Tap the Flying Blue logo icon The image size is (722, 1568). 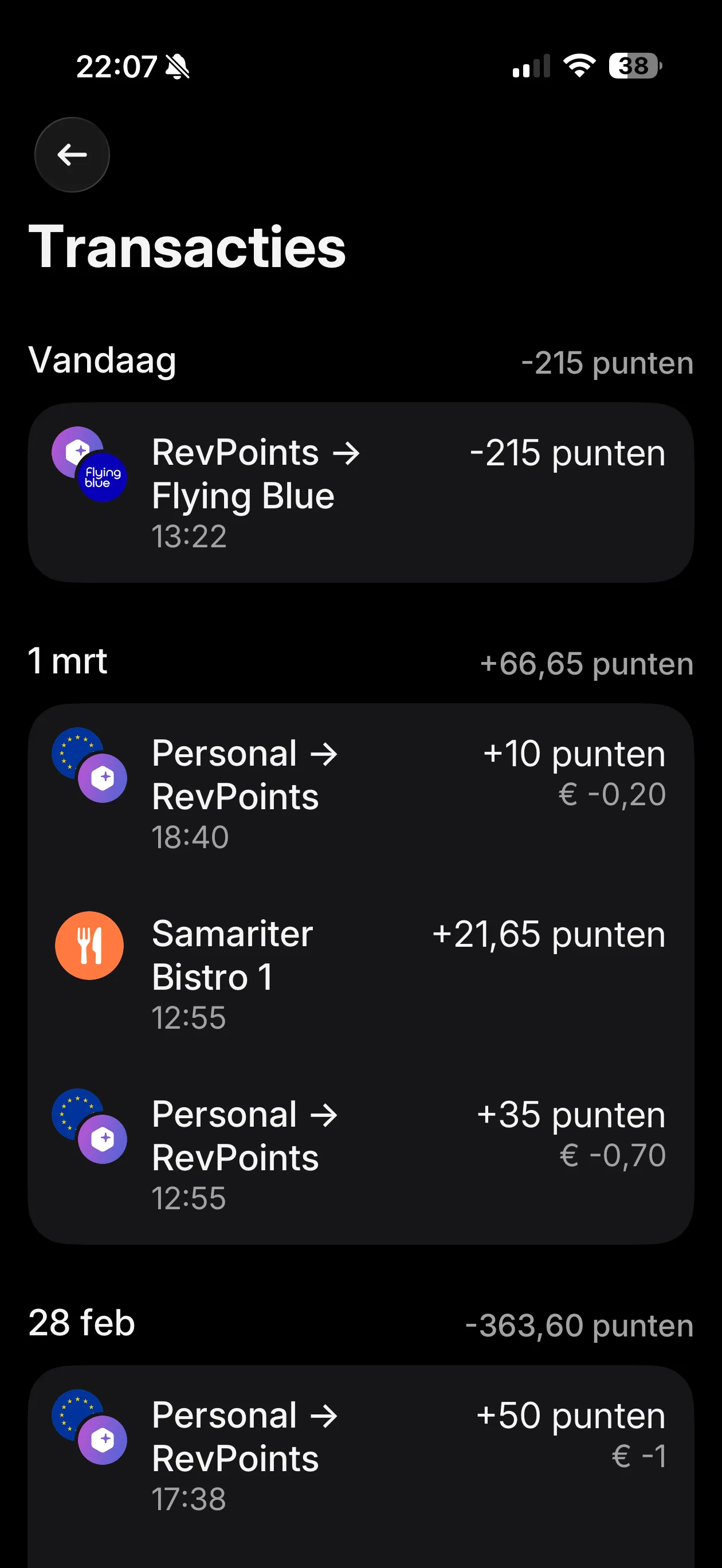coord(101,479)
